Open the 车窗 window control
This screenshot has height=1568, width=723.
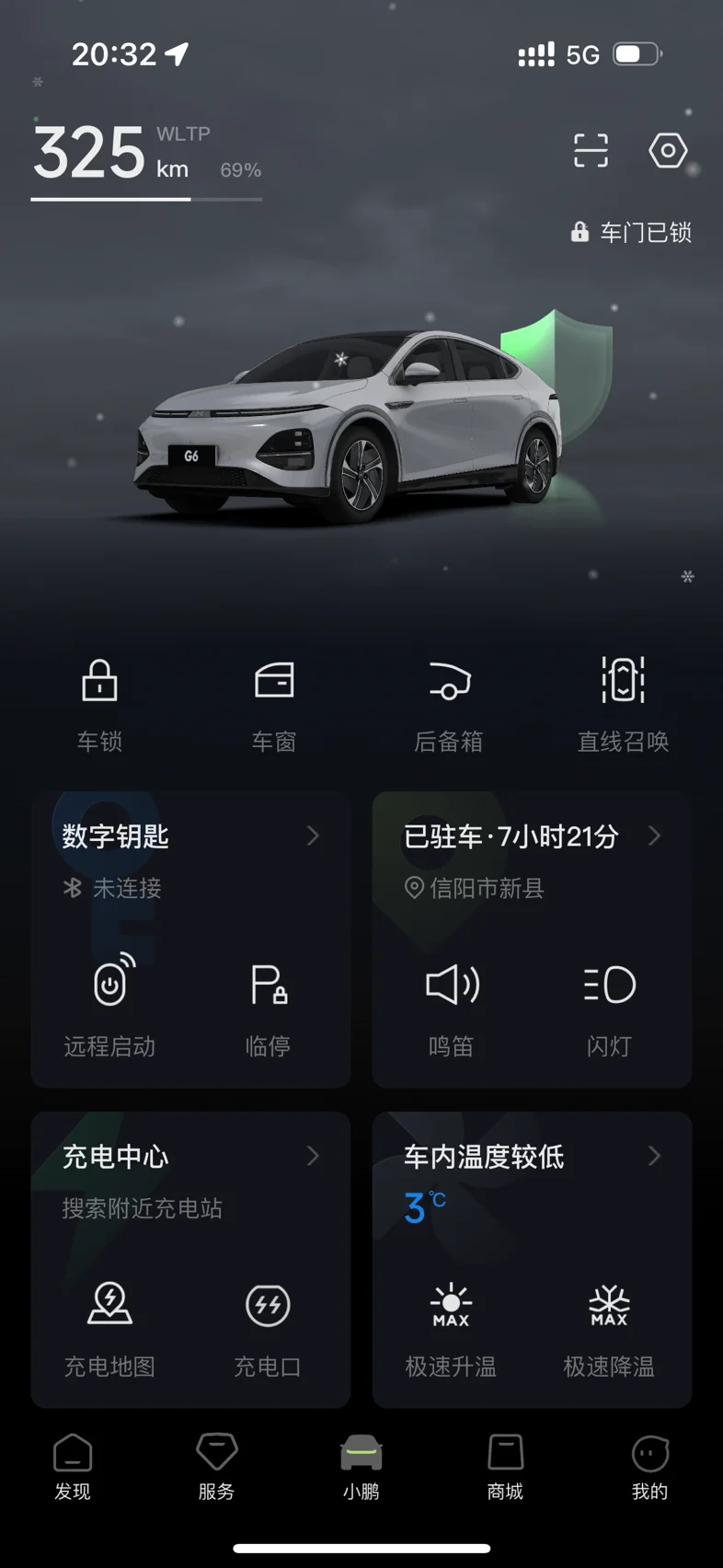coord(274,706)
